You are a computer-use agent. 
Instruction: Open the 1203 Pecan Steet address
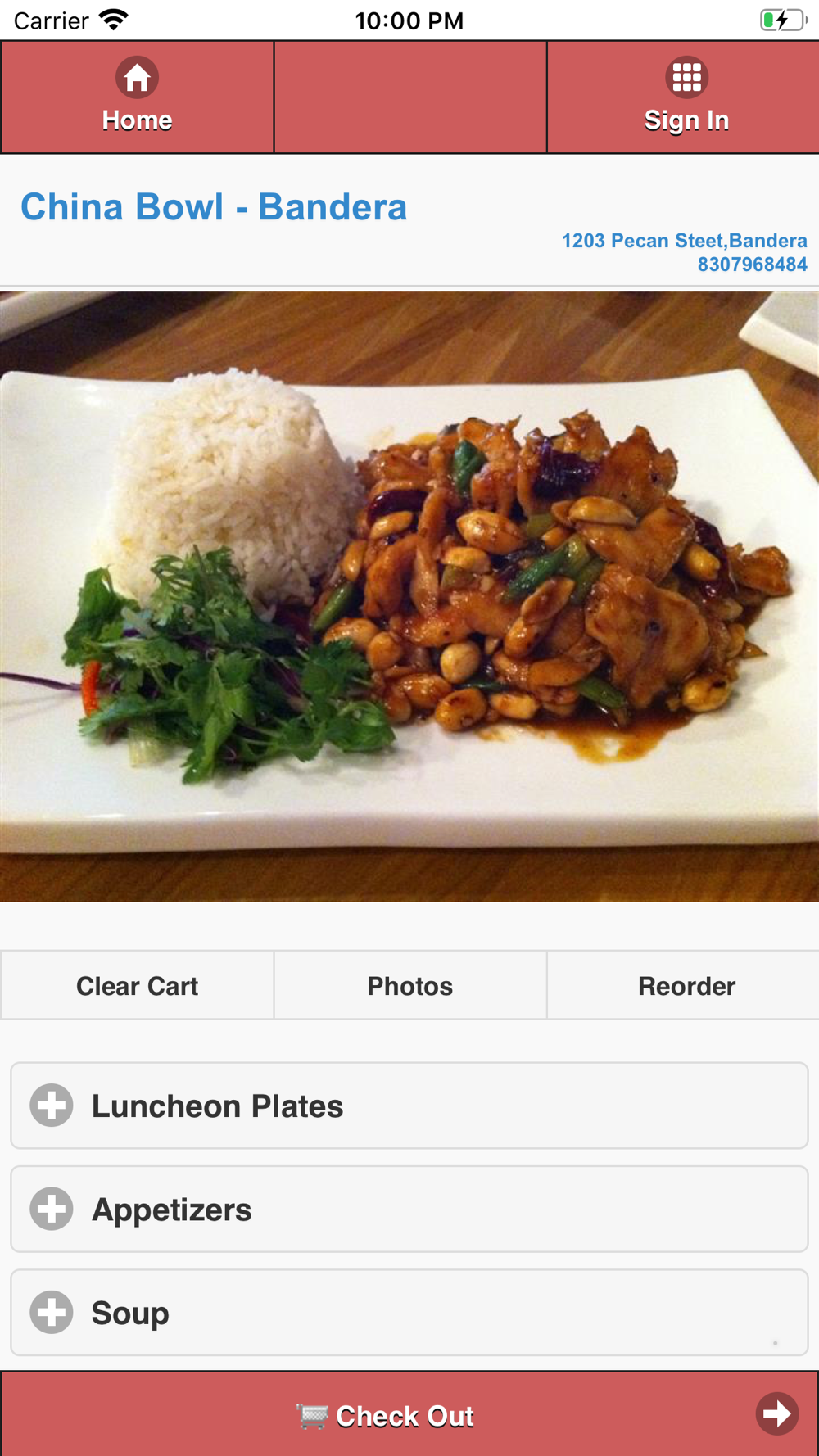pos(684,241)
